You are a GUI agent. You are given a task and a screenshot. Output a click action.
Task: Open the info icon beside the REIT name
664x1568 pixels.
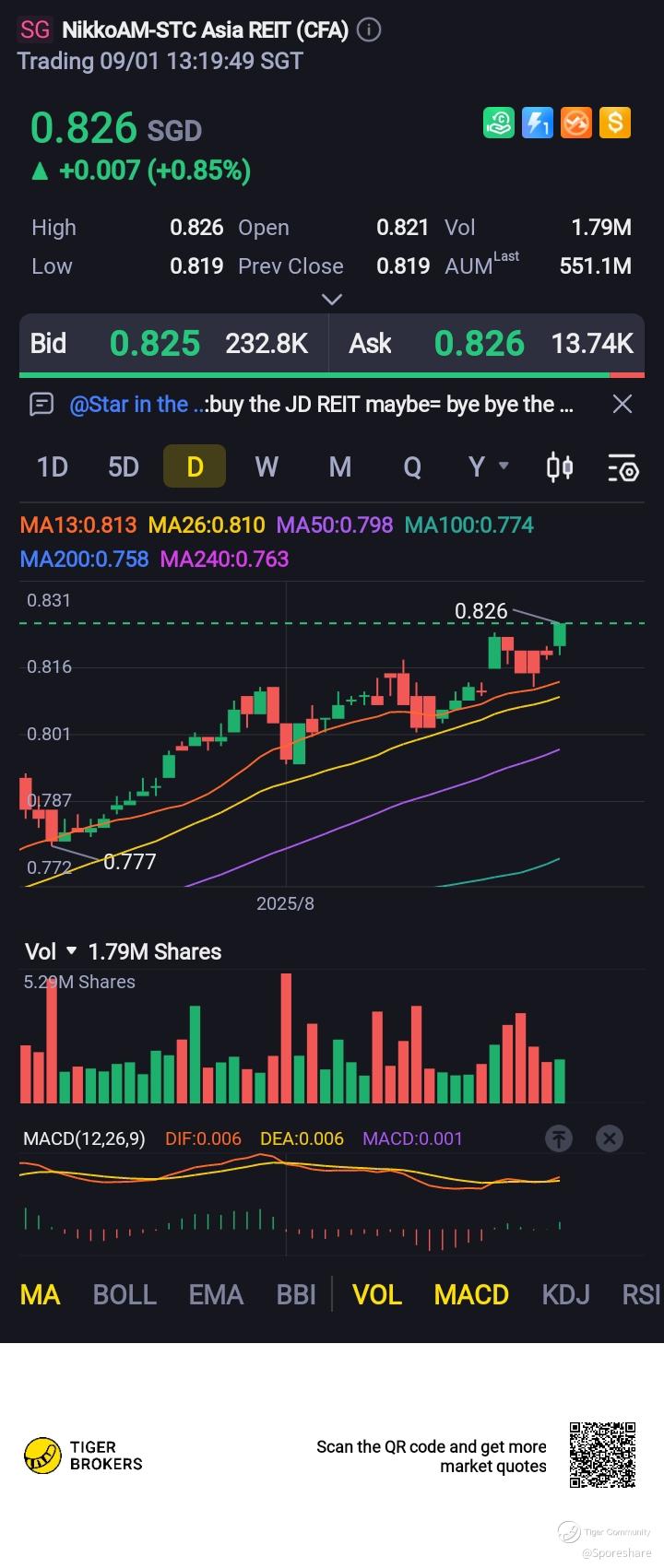tap(369, 30)
